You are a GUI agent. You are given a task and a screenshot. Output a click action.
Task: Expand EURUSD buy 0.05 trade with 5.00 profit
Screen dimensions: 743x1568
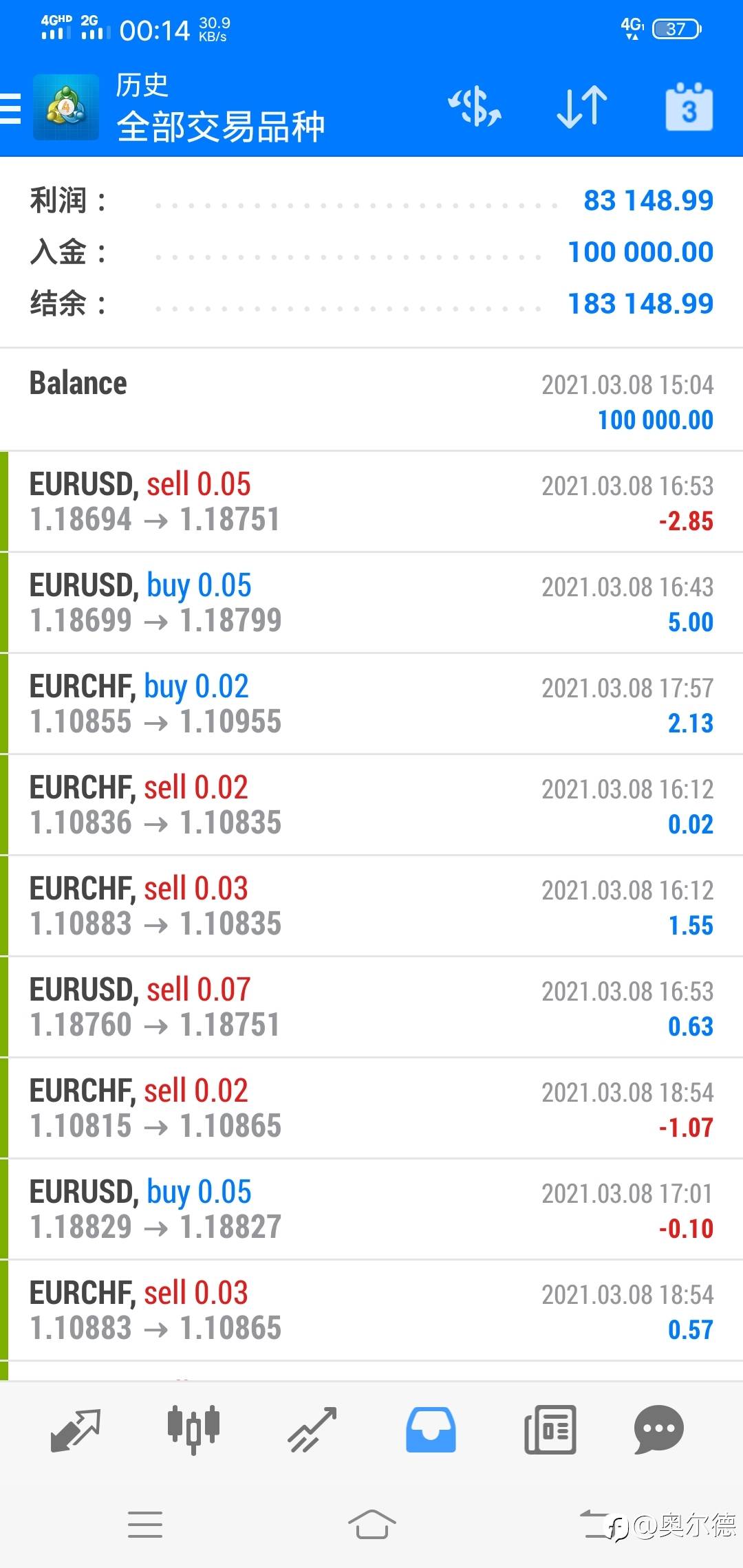(x=371, y=602)
